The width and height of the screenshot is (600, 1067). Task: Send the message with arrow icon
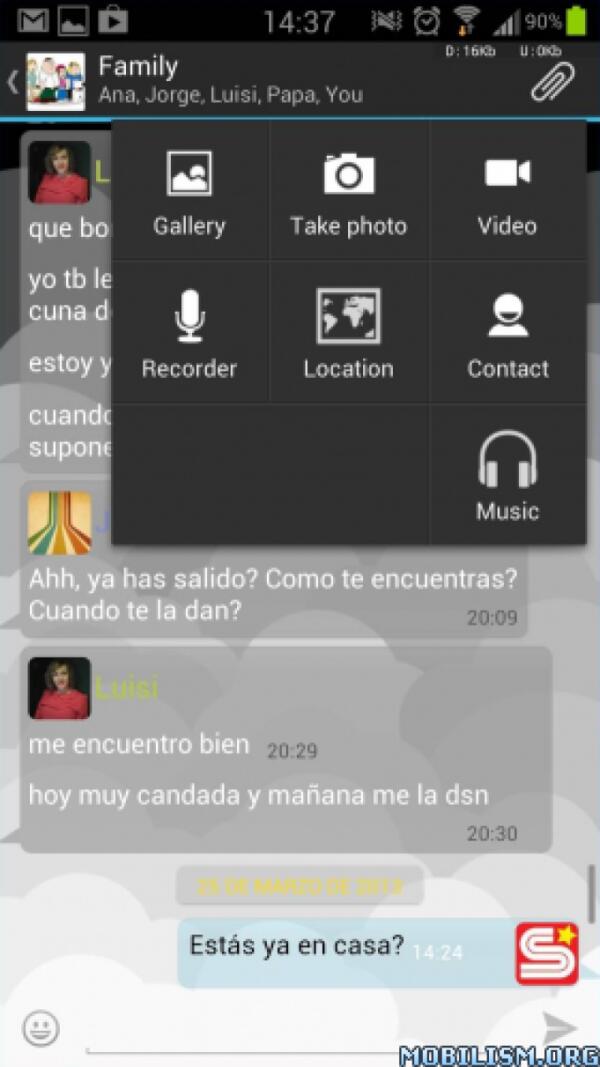[x=558, y=1027]
